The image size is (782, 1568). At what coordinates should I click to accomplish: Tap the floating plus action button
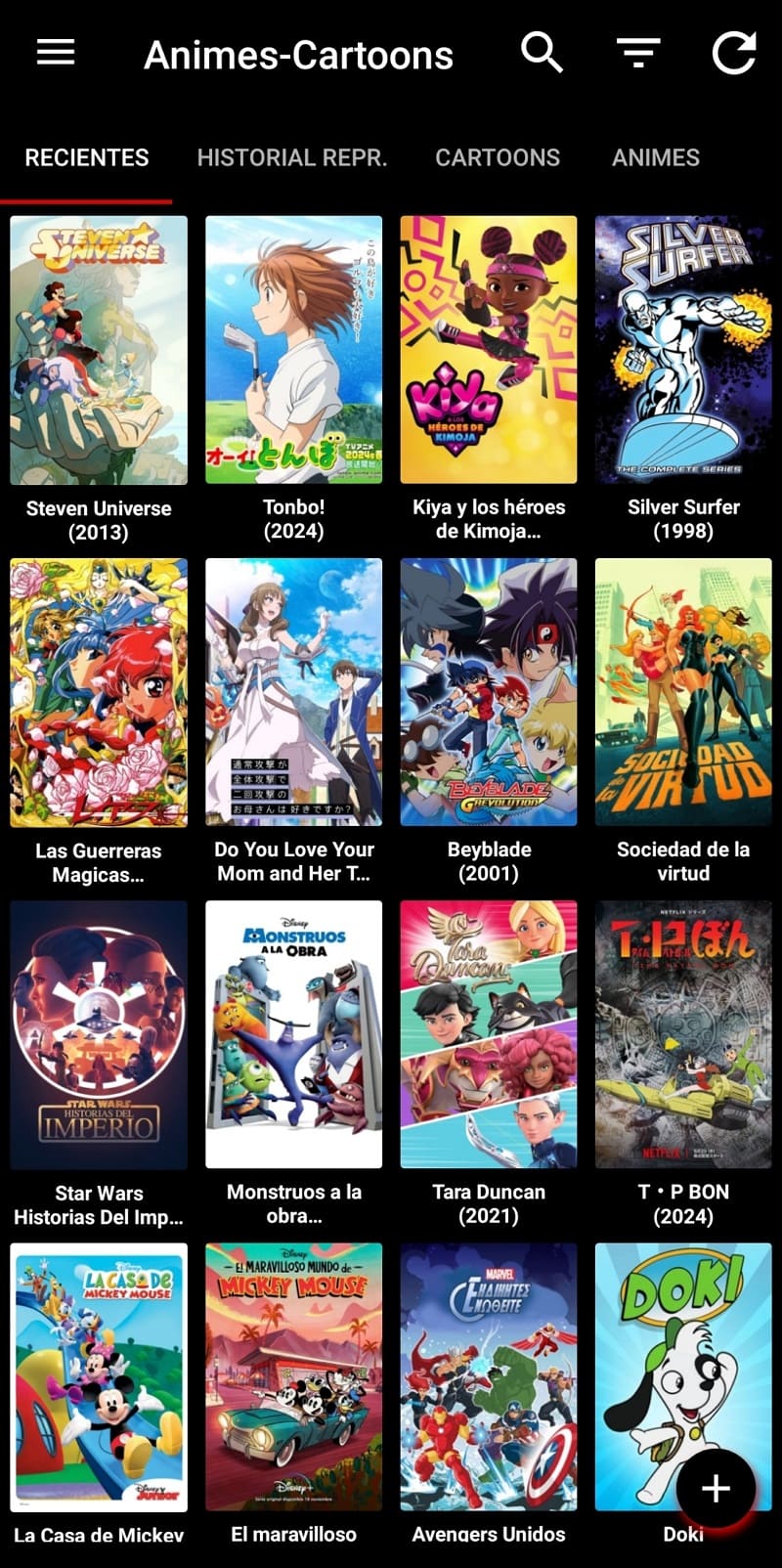coord(717,1489)
